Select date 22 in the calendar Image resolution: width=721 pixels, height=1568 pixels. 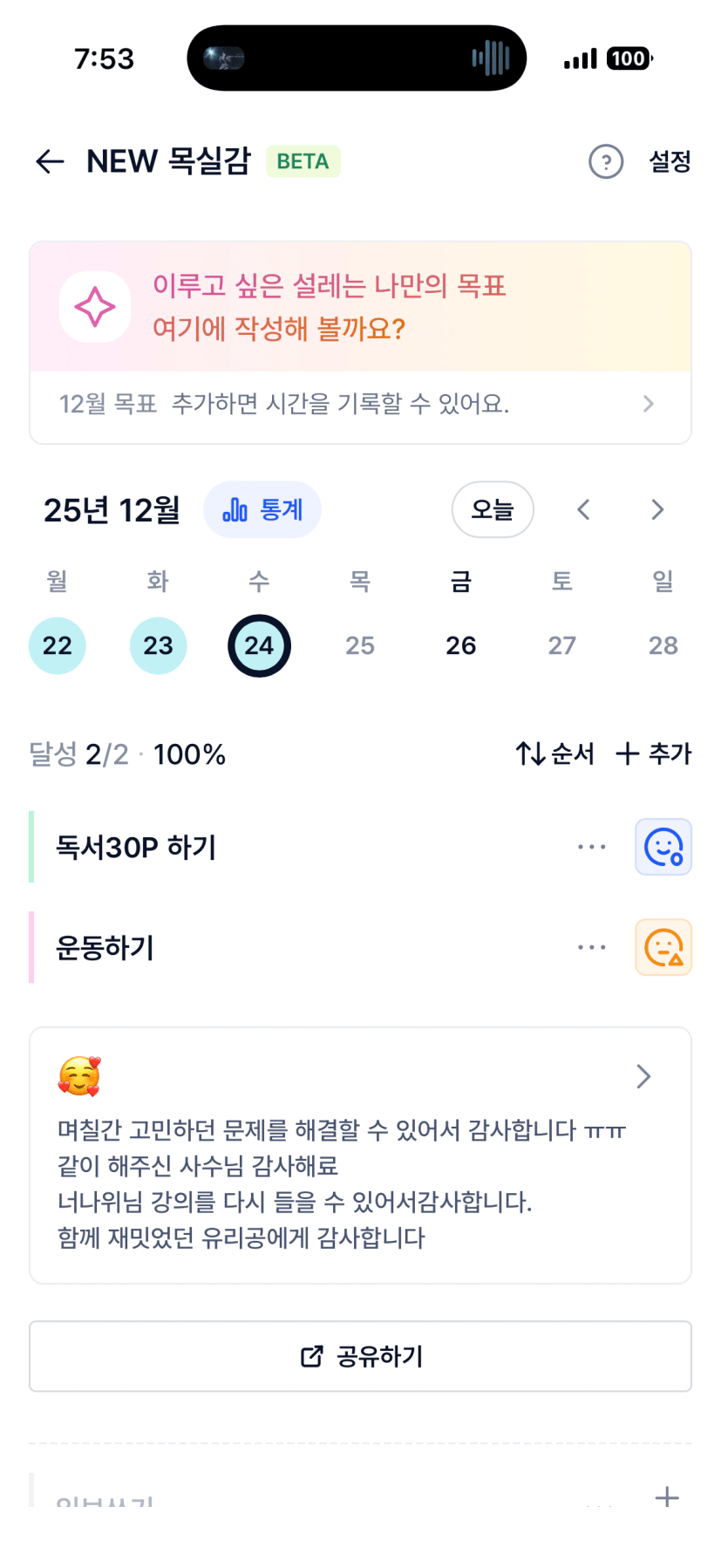(58, 645)
